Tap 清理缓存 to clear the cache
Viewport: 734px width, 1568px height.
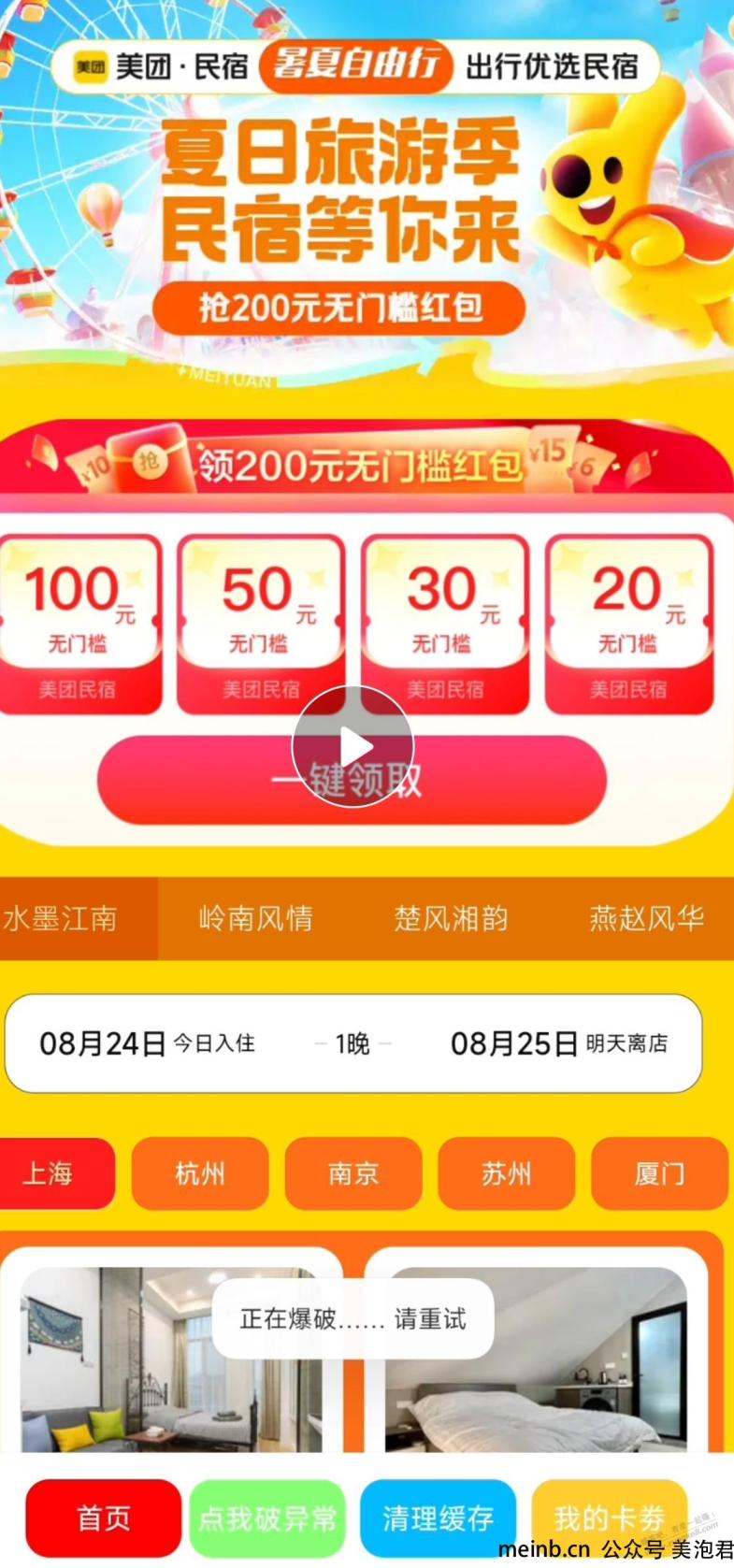438,1518
